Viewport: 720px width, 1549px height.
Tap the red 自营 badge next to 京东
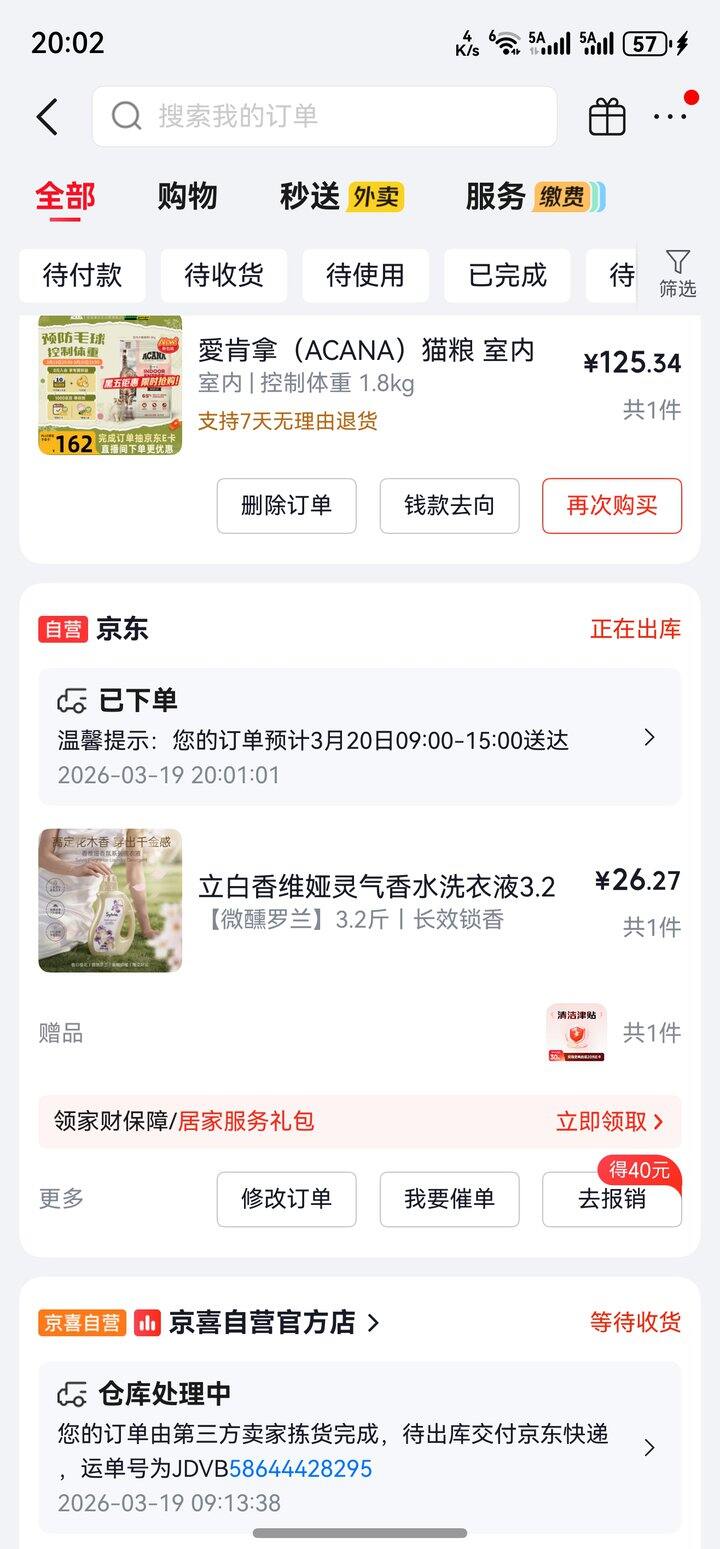[x=61, y=629]
